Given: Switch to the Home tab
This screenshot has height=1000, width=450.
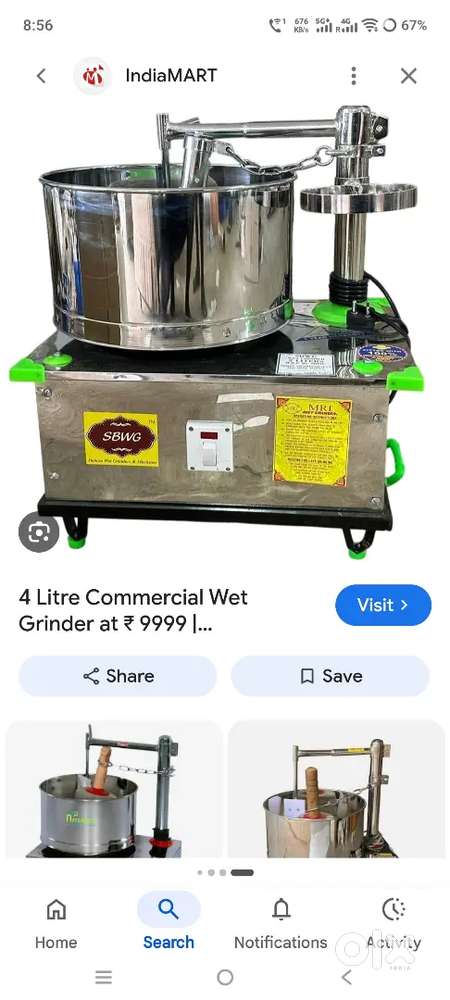Looking at the screenshot, I should point(56,924).
